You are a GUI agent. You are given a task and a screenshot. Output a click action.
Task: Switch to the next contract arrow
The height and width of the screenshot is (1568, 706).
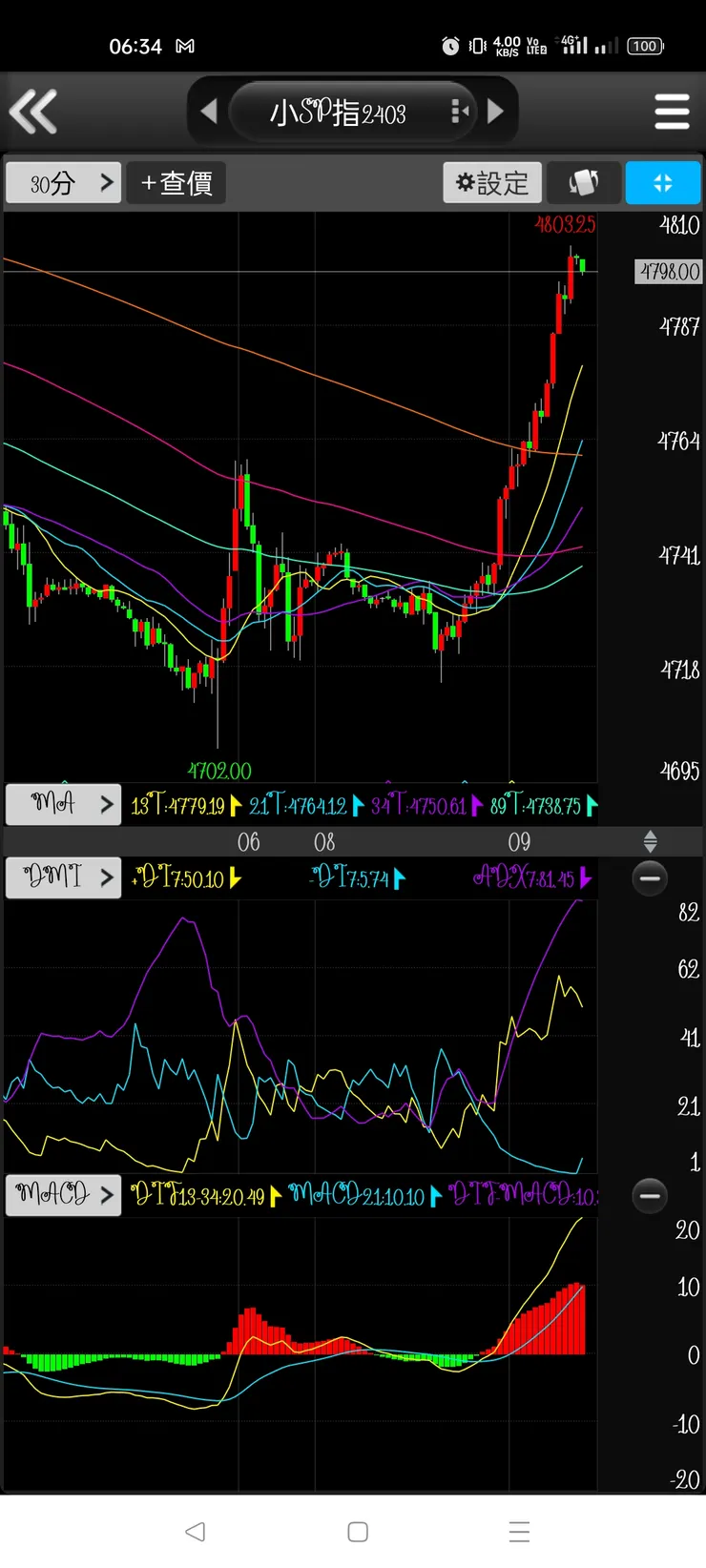(495, 112)
